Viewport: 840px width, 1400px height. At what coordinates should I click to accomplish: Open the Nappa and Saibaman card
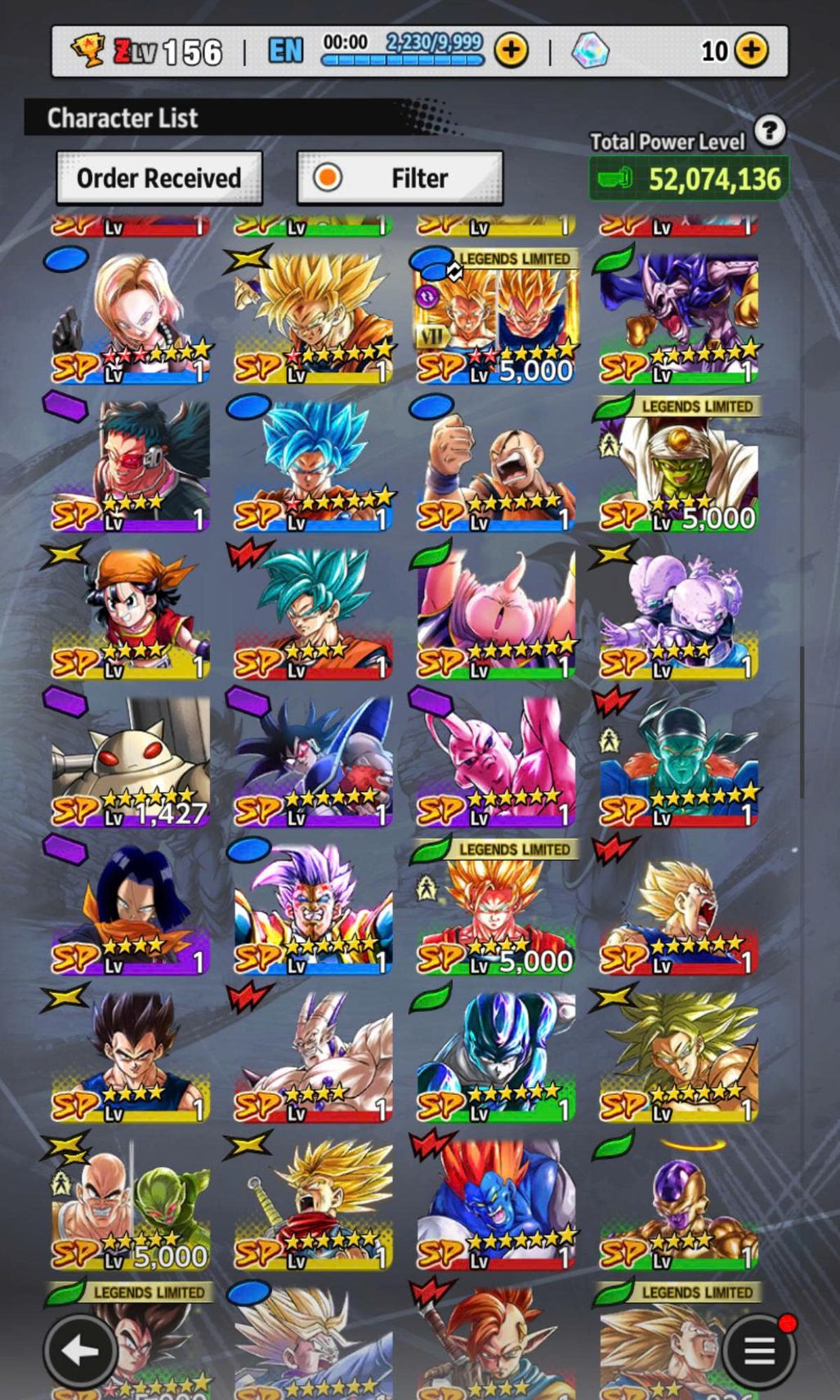[131, 1201]
